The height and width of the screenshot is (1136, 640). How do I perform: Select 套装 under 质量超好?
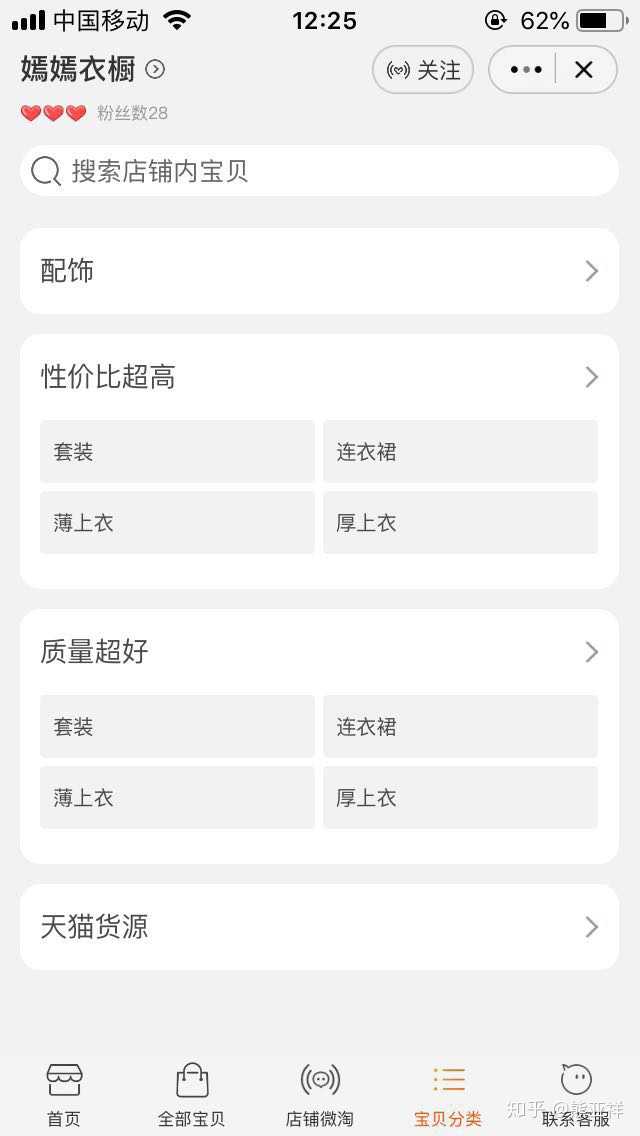coord(177,727)
